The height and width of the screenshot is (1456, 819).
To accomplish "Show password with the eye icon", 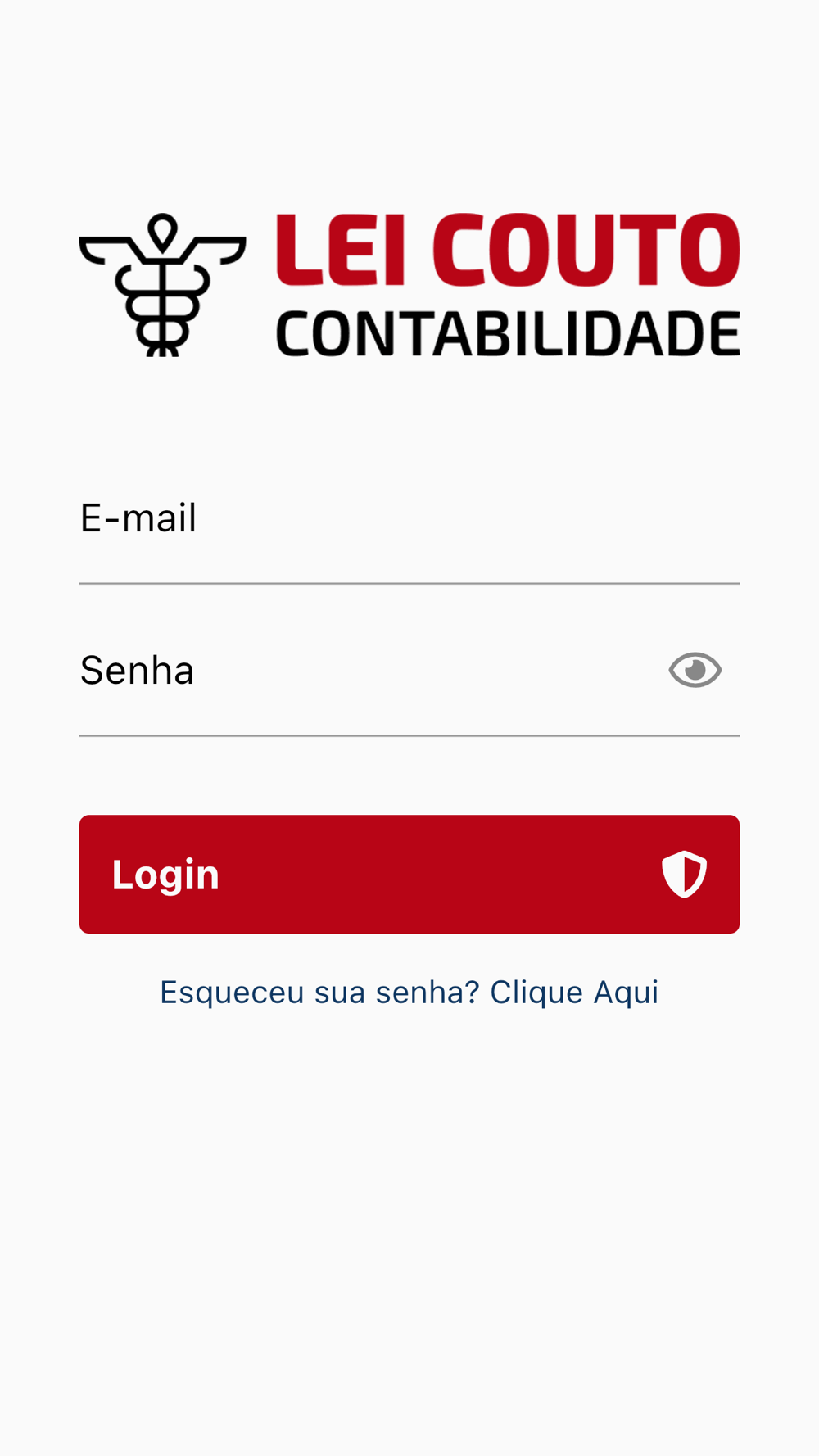I will pyautogui.click(x=695, y=670).
